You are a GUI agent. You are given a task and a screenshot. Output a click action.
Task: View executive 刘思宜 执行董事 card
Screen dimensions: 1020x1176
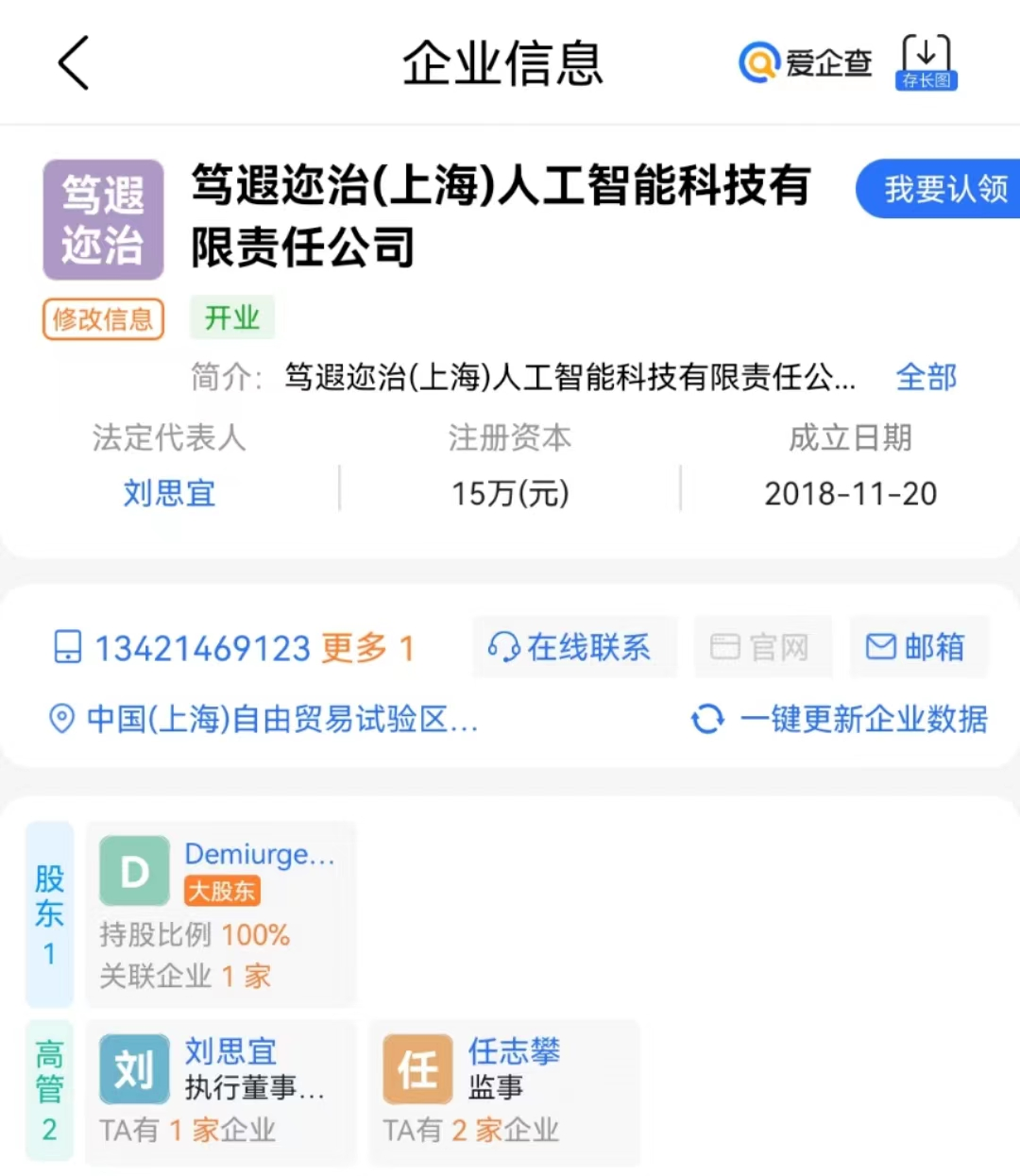220,1091
